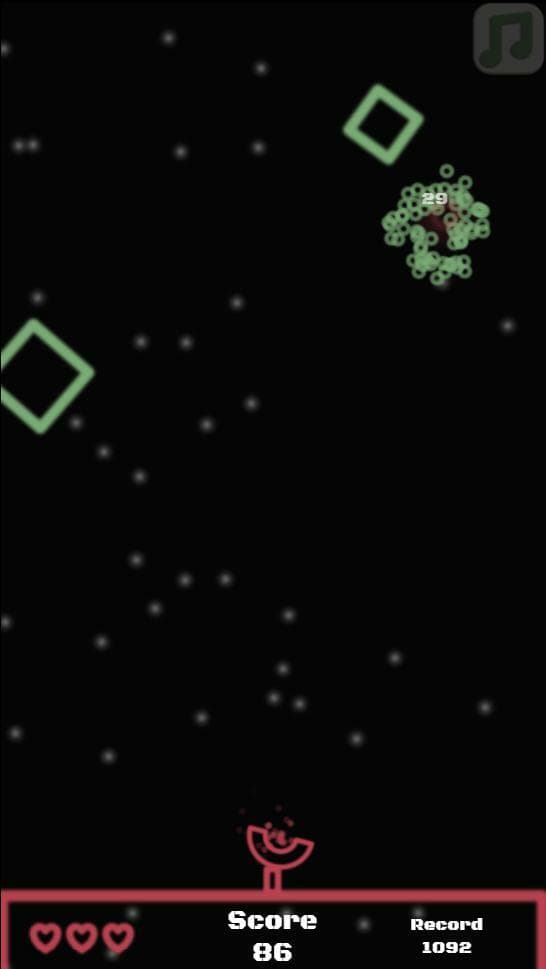The width and height of the screenshot is (546, 969).
Task: Toggle the music note sound button
Action: point(509,38)
